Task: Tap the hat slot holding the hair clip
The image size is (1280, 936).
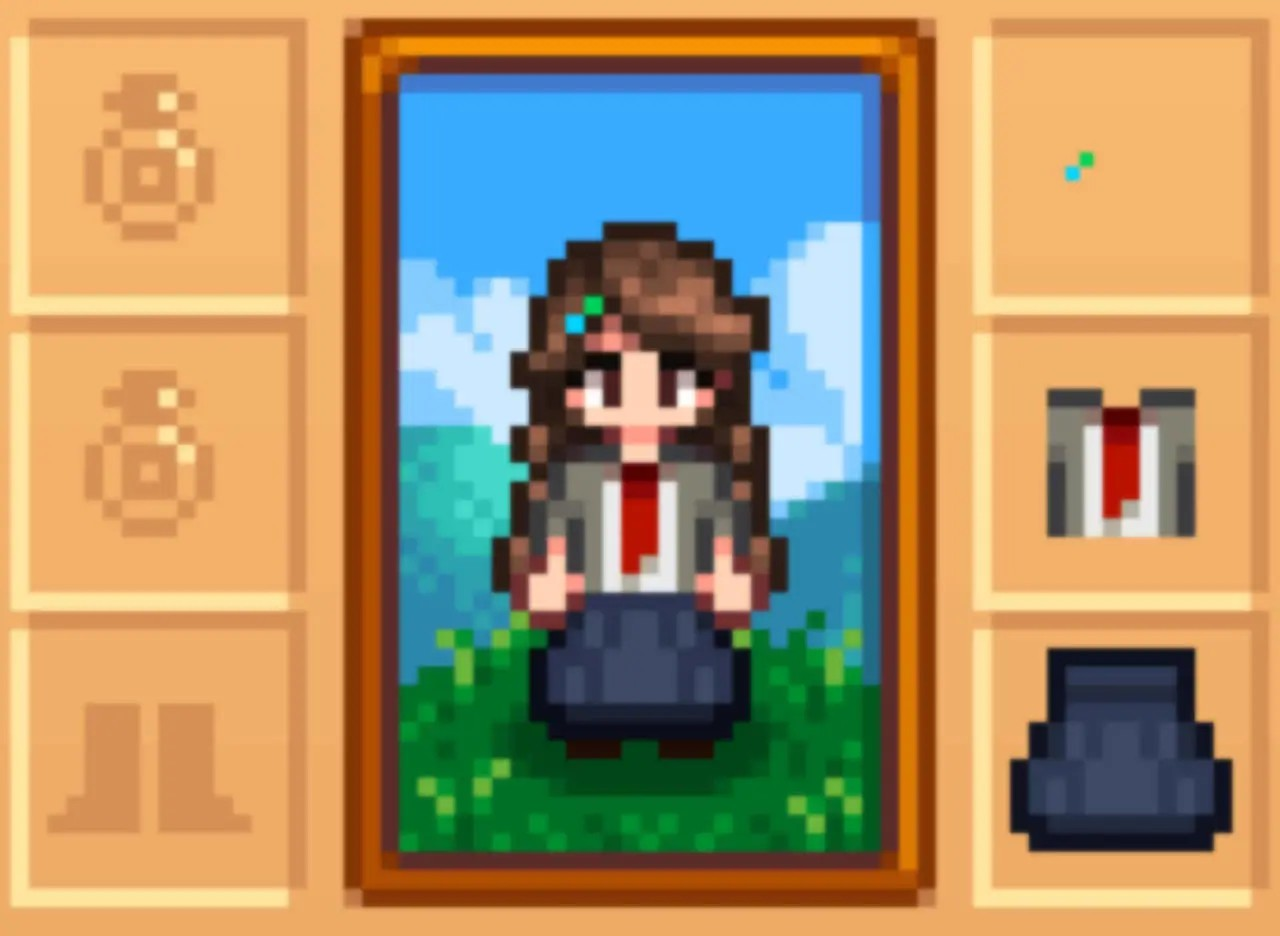Action: [x=1120, y=165]
